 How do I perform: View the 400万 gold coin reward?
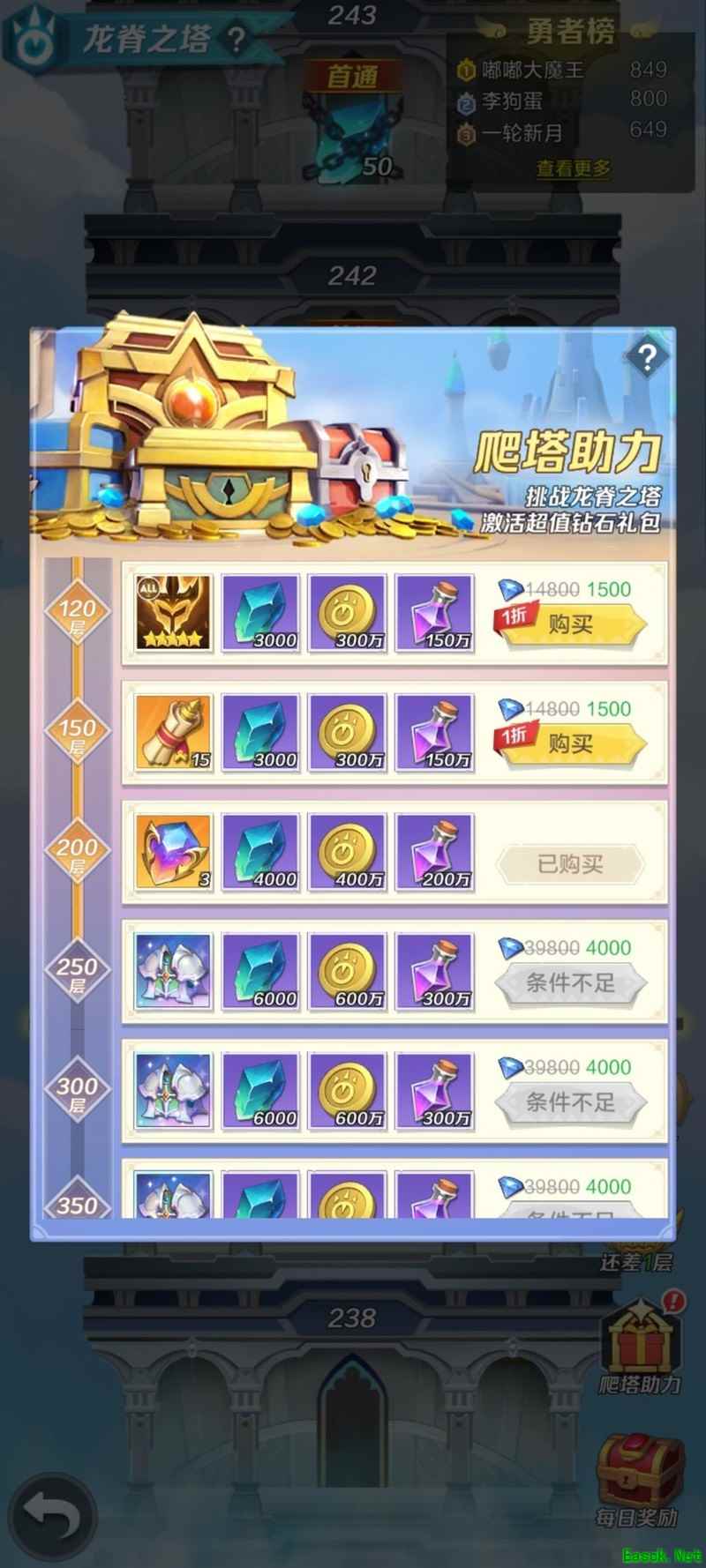[x=348, y=852]
